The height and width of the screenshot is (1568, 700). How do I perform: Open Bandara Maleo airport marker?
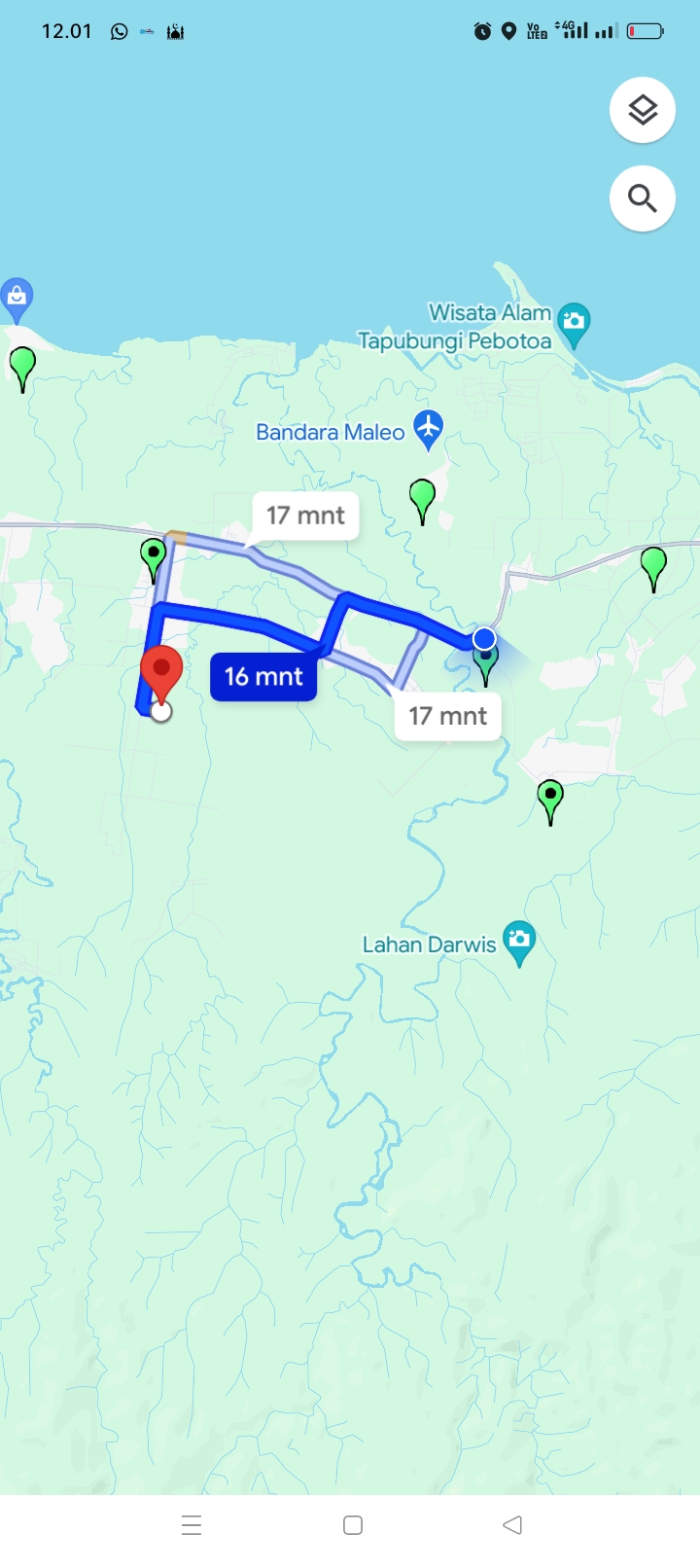(428, 429)
